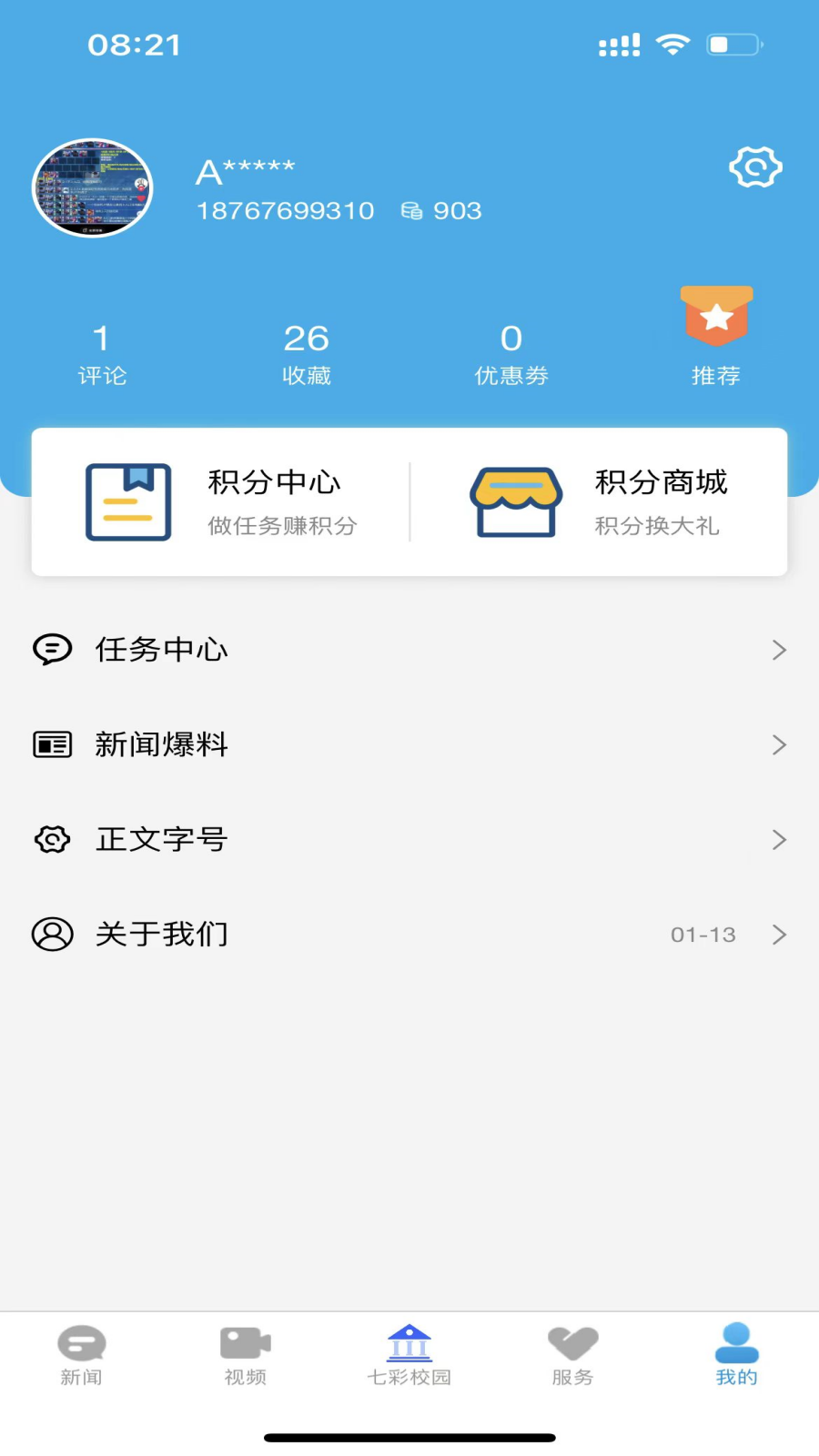Select the 服务 services tab

tap(573, 1356)
